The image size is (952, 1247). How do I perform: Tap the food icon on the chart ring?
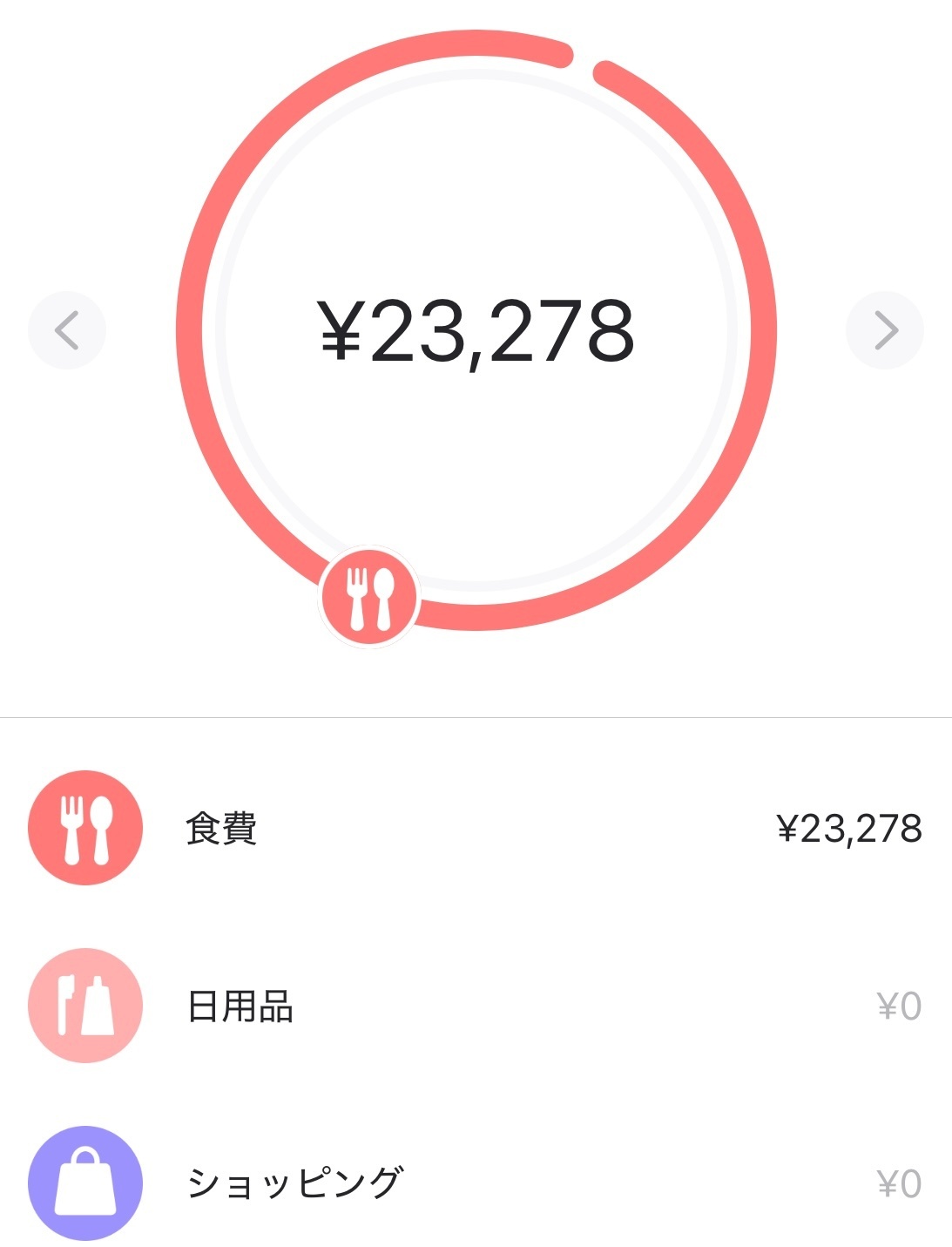[x=369, y=597]
